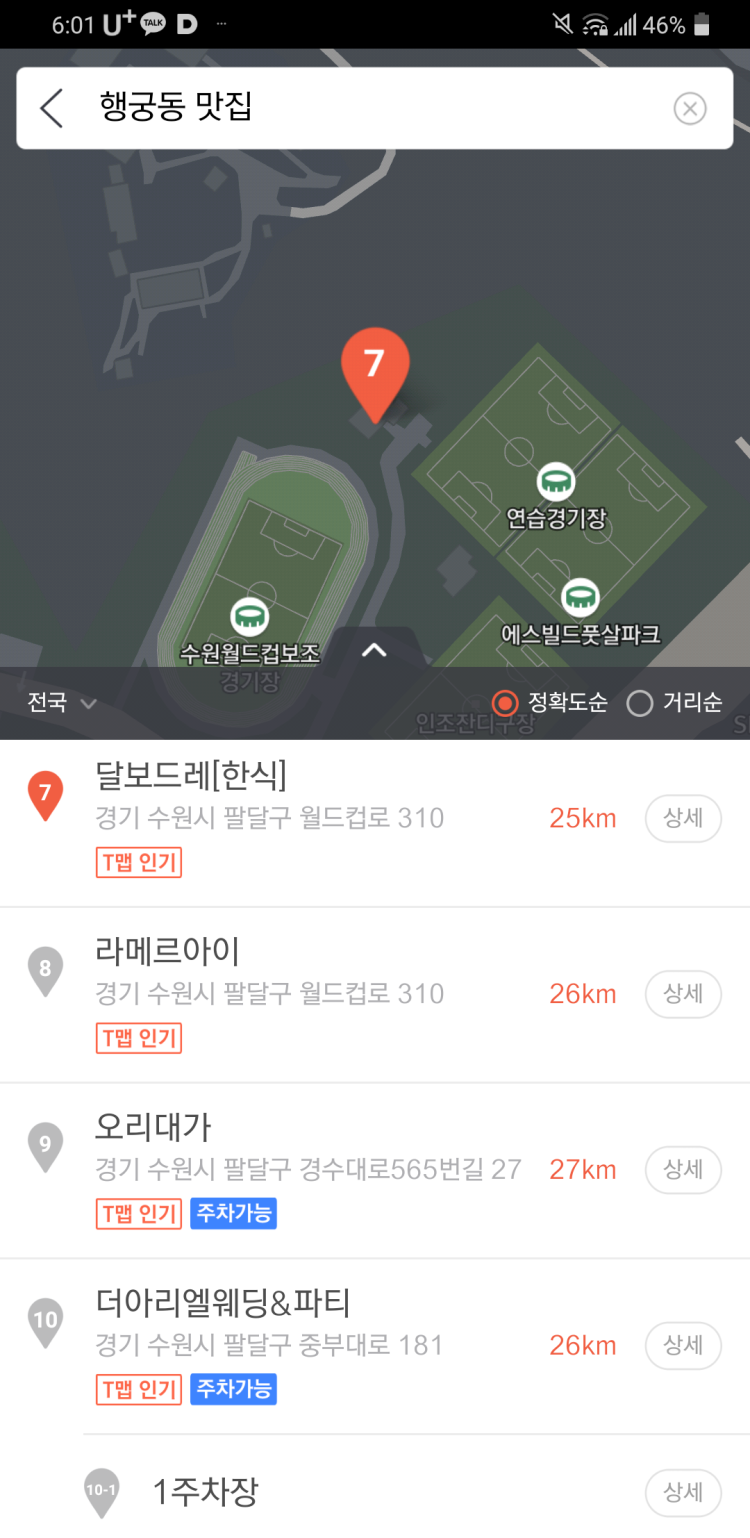The height and width of the screenshot is (1538, 750).
Task: Open the 전국 region dropdown
Action: point(62,703)
